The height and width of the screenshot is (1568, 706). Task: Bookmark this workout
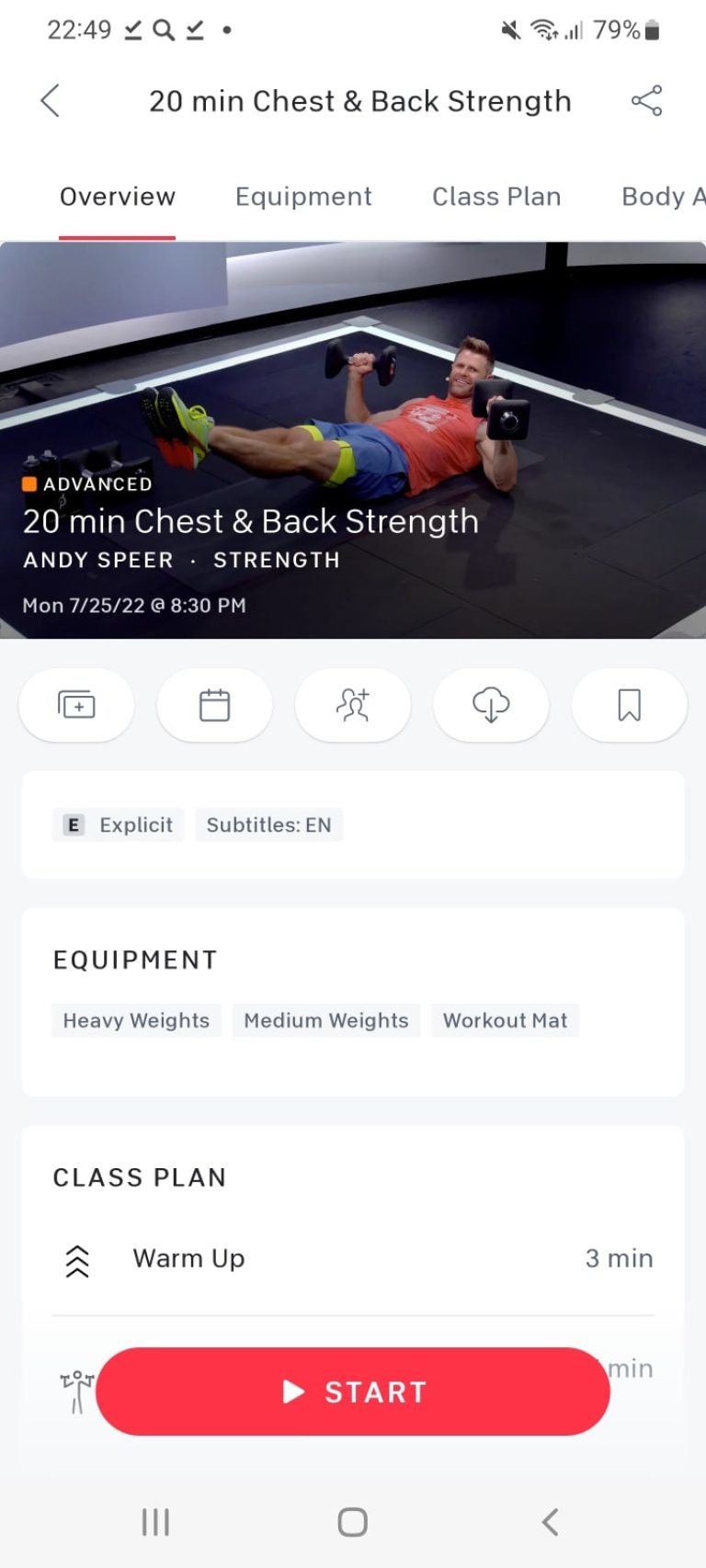click(x=629, y=705)
